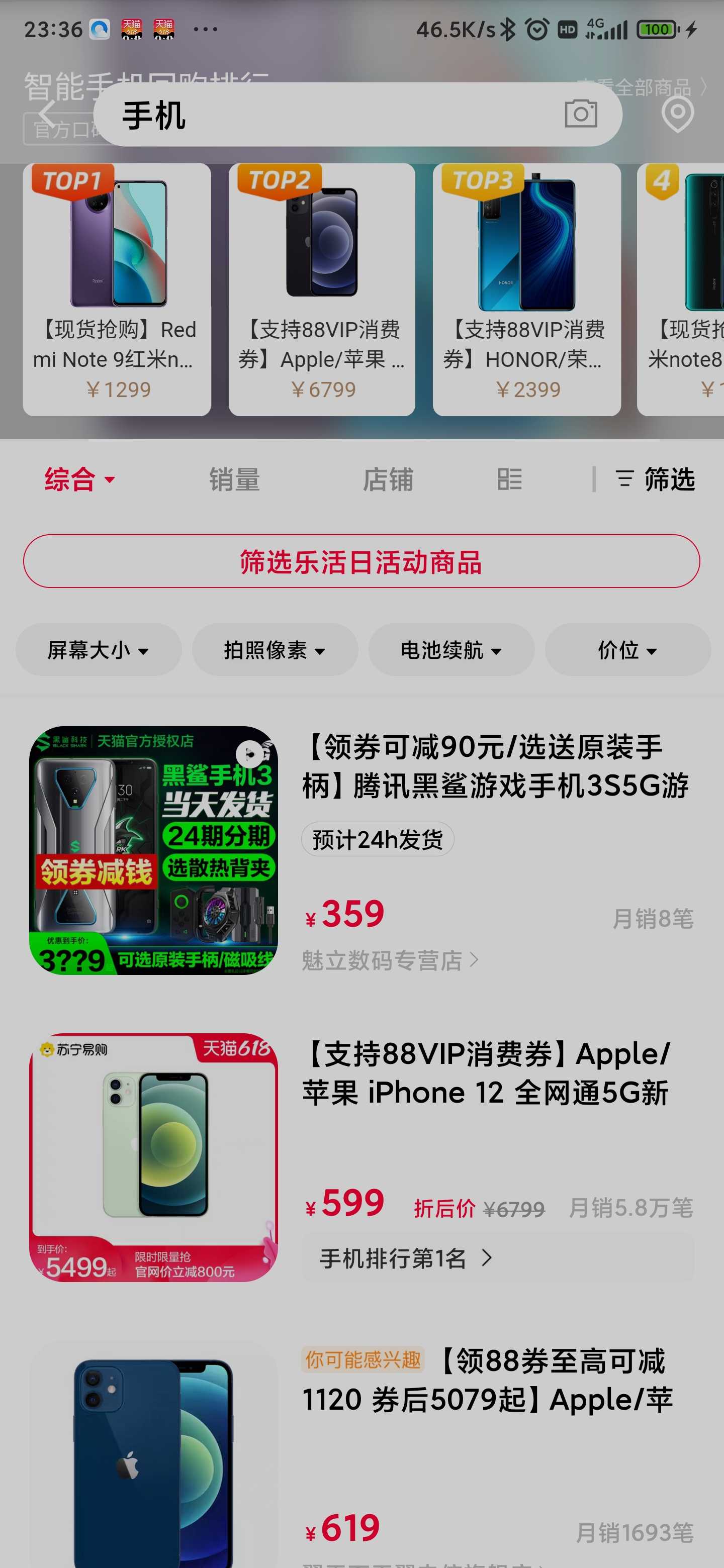Expand the 综合 sort dropdown

click(x=79, y=479)
